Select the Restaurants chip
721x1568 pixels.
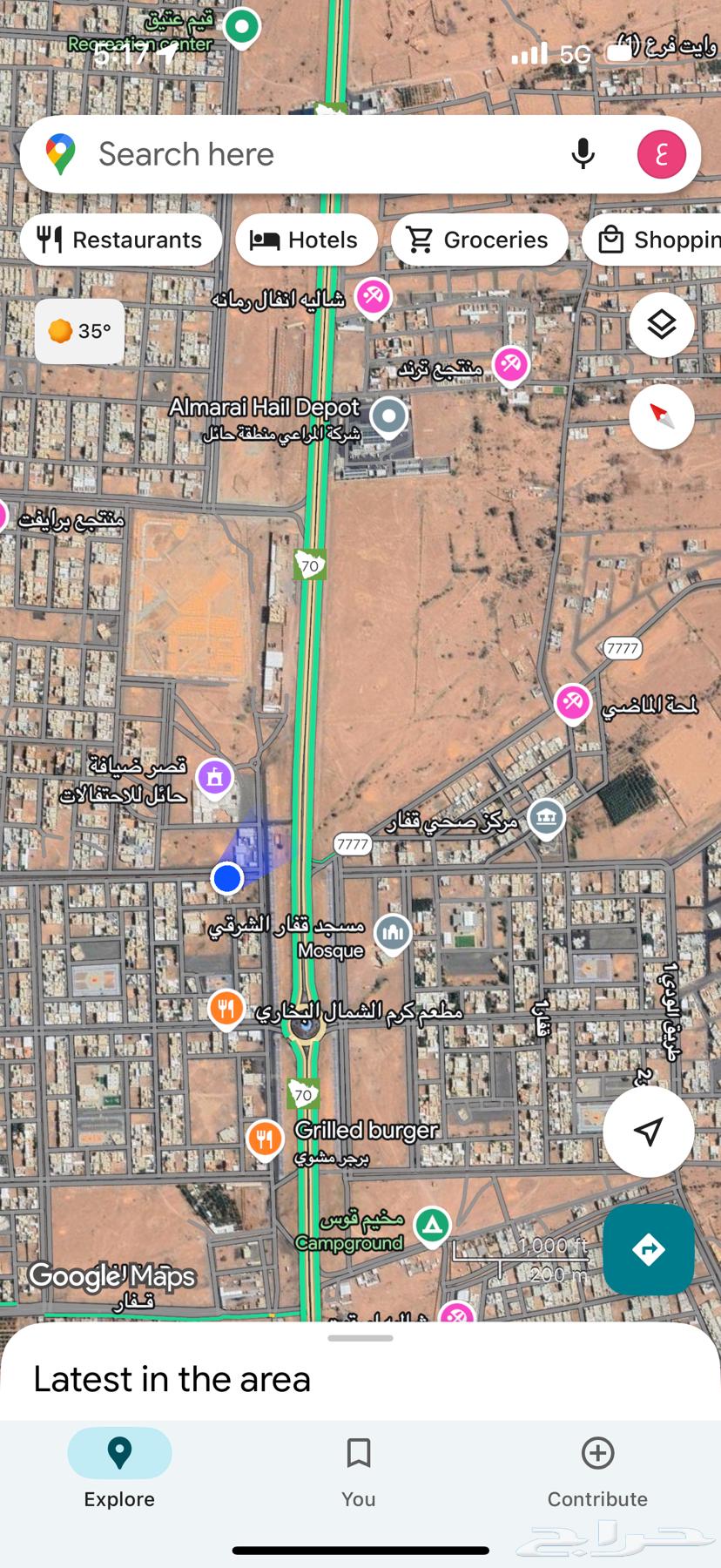pyautogui.click(x=121, y=240)
